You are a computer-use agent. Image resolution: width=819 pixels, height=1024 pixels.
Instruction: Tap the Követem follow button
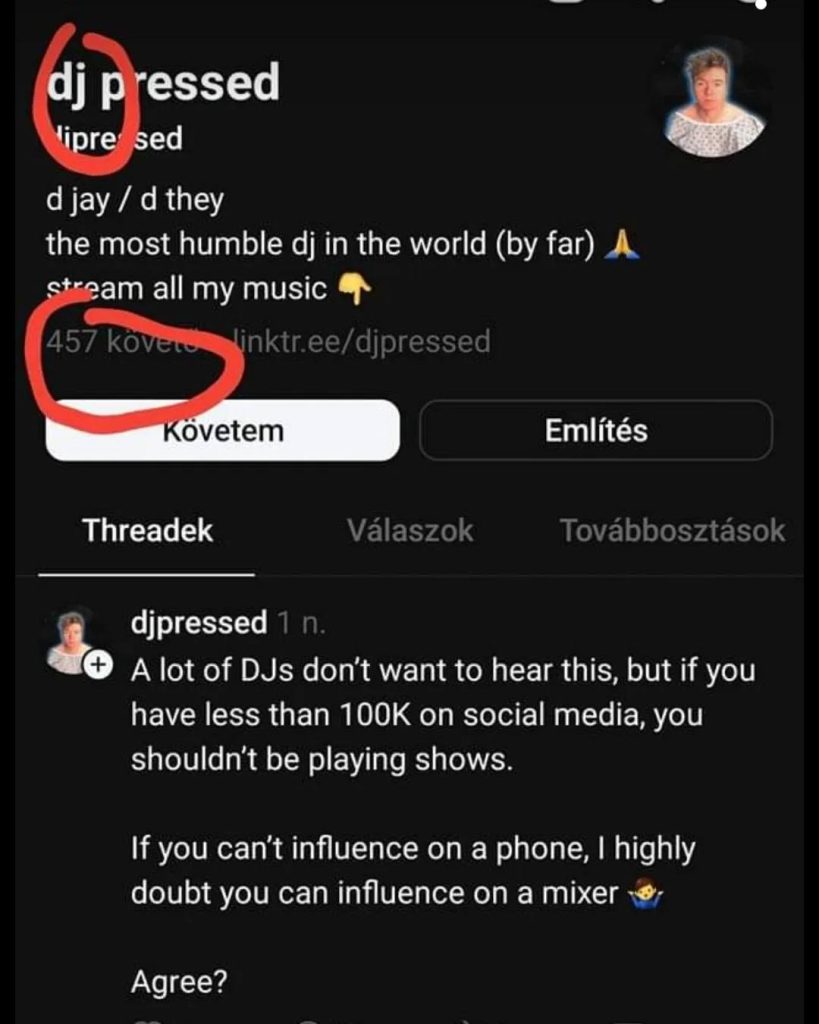tap(222, 431)
